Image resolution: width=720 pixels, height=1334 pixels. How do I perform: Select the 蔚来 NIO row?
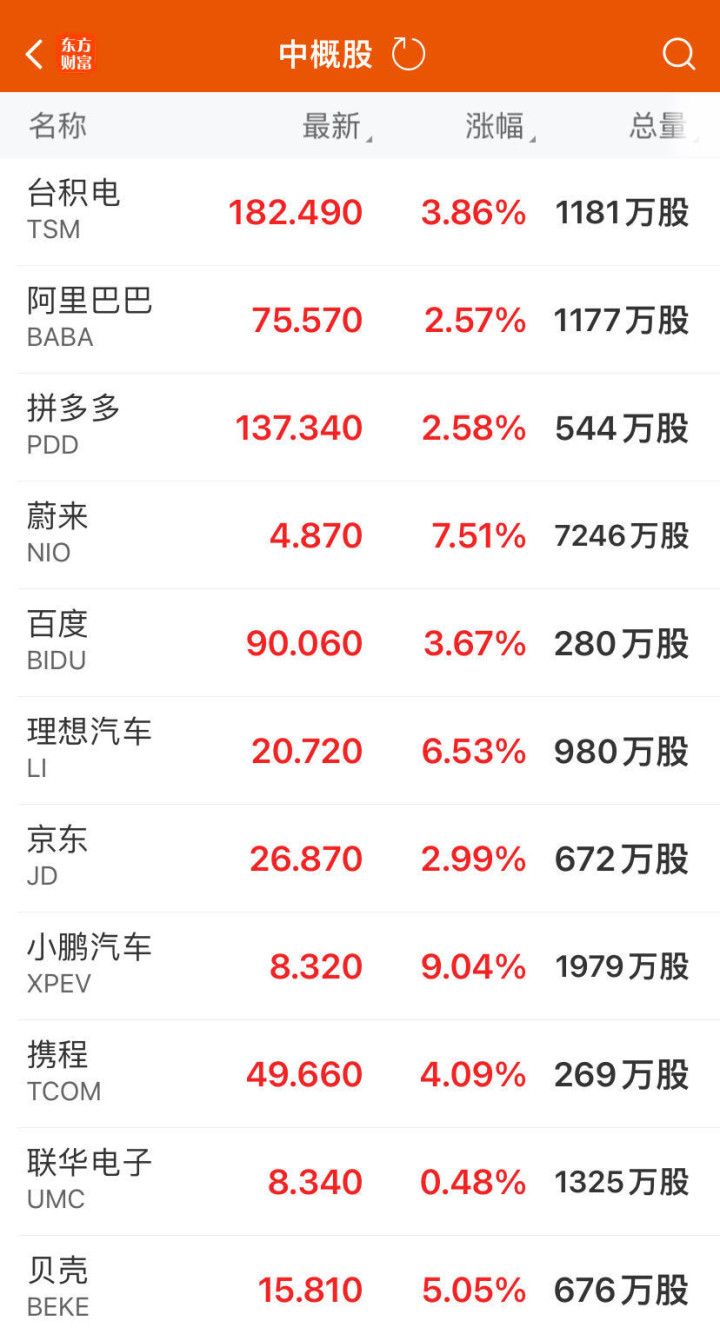(360, 535)
